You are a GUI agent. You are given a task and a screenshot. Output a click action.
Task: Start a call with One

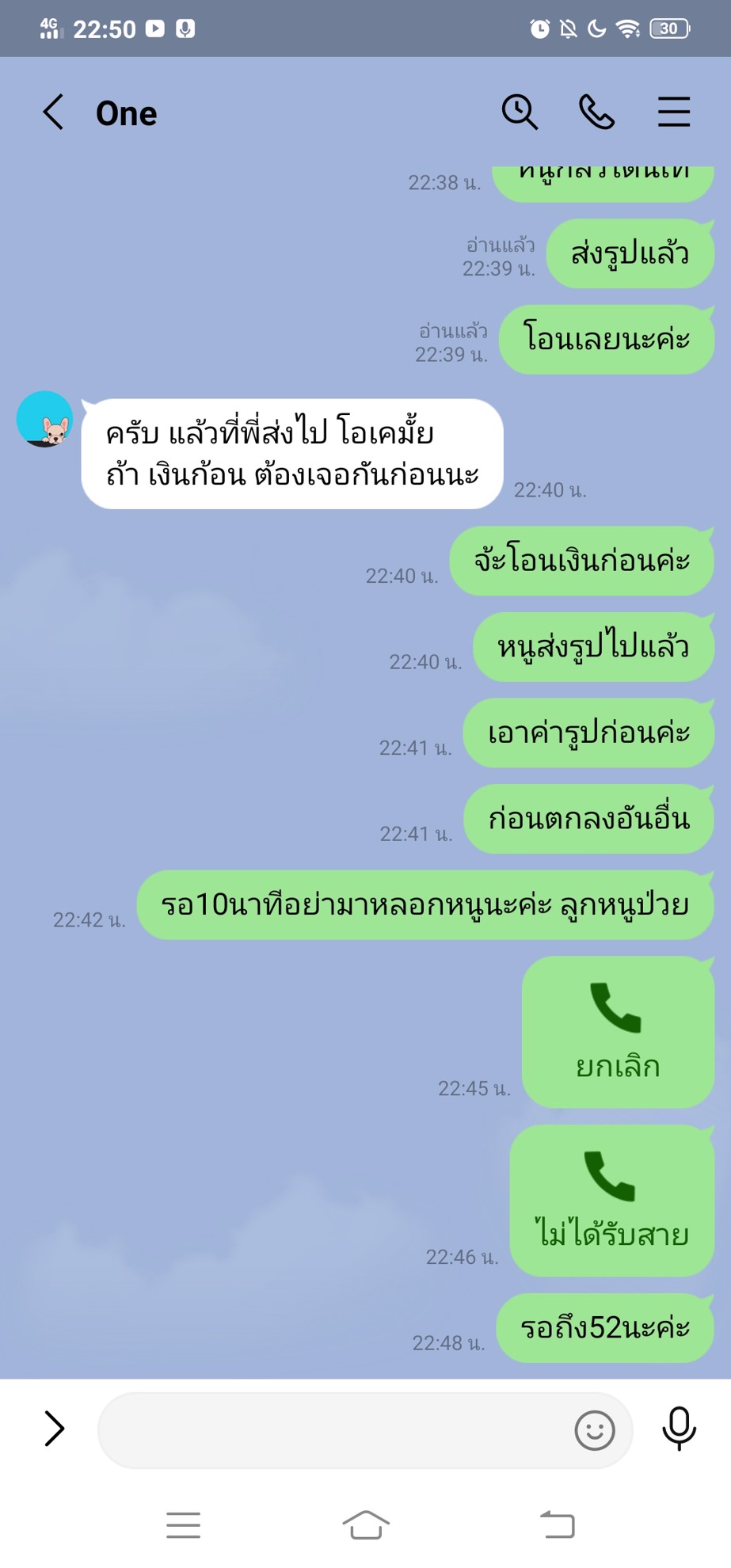596,112
